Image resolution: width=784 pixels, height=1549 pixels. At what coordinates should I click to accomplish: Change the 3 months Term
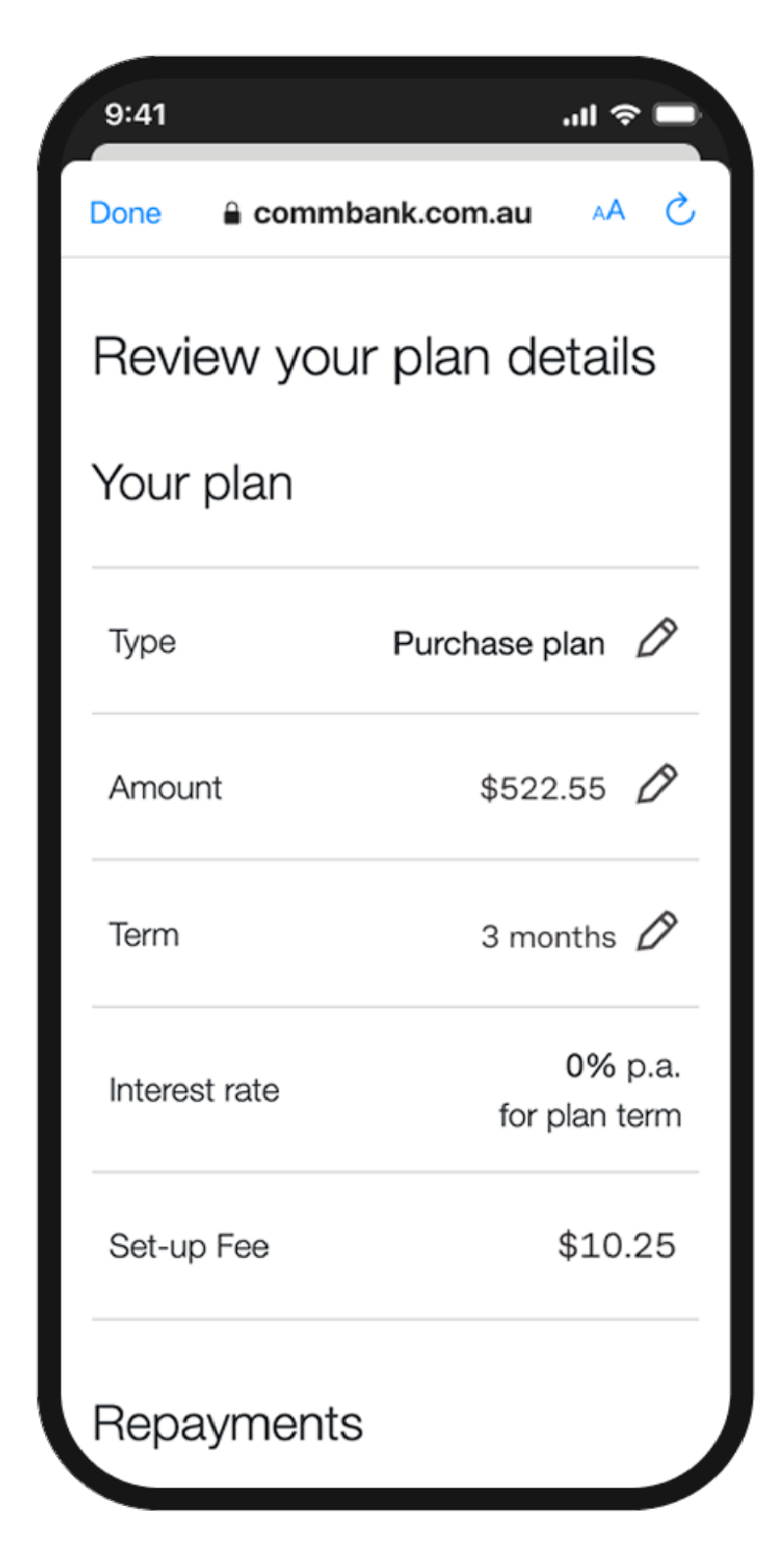coord(657,931)
